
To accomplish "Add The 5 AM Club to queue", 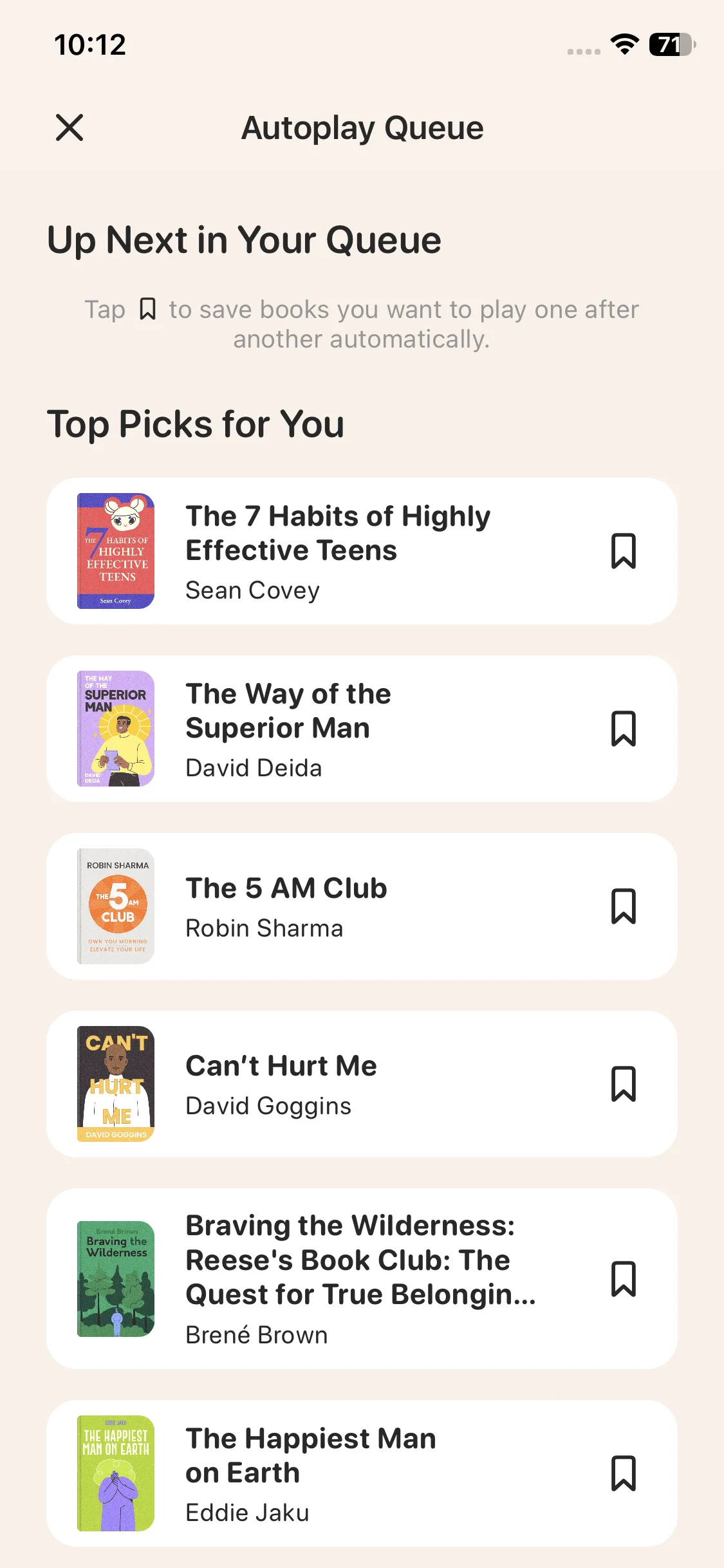I will pyautogui.click(x=623, y=906).
